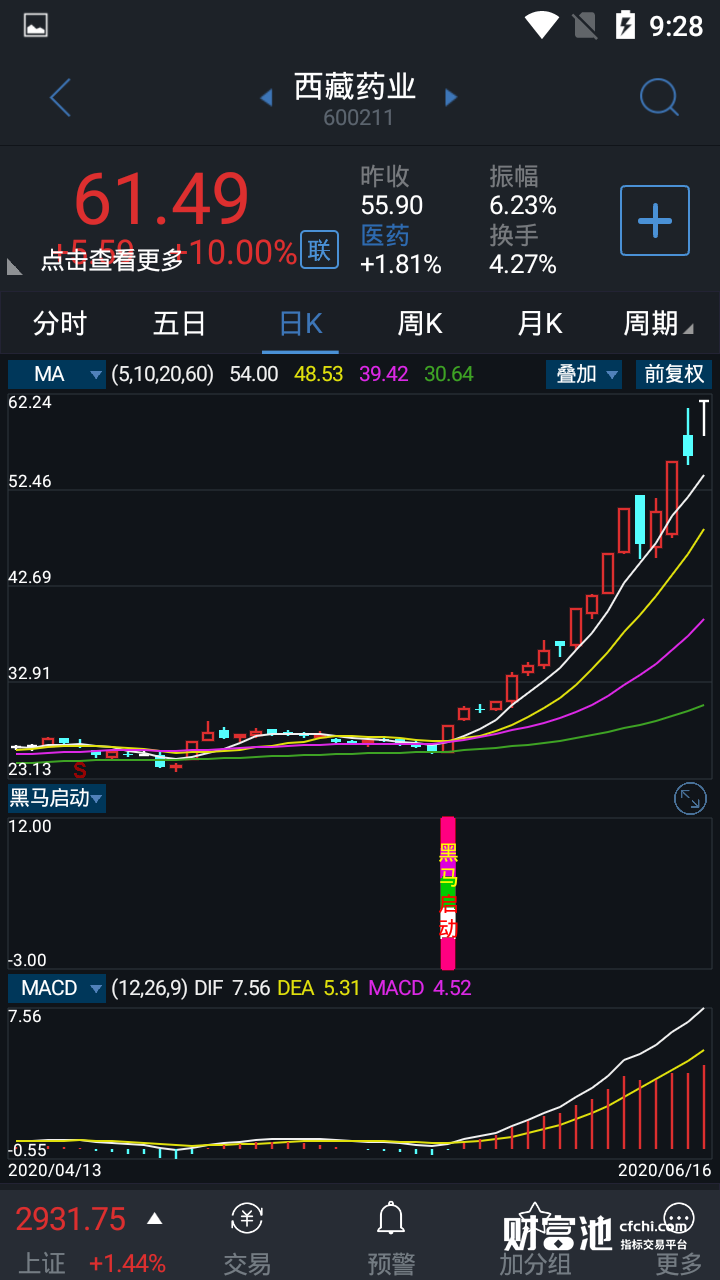Tap the 联 linked-stocks badge

(x=319, y=250)
